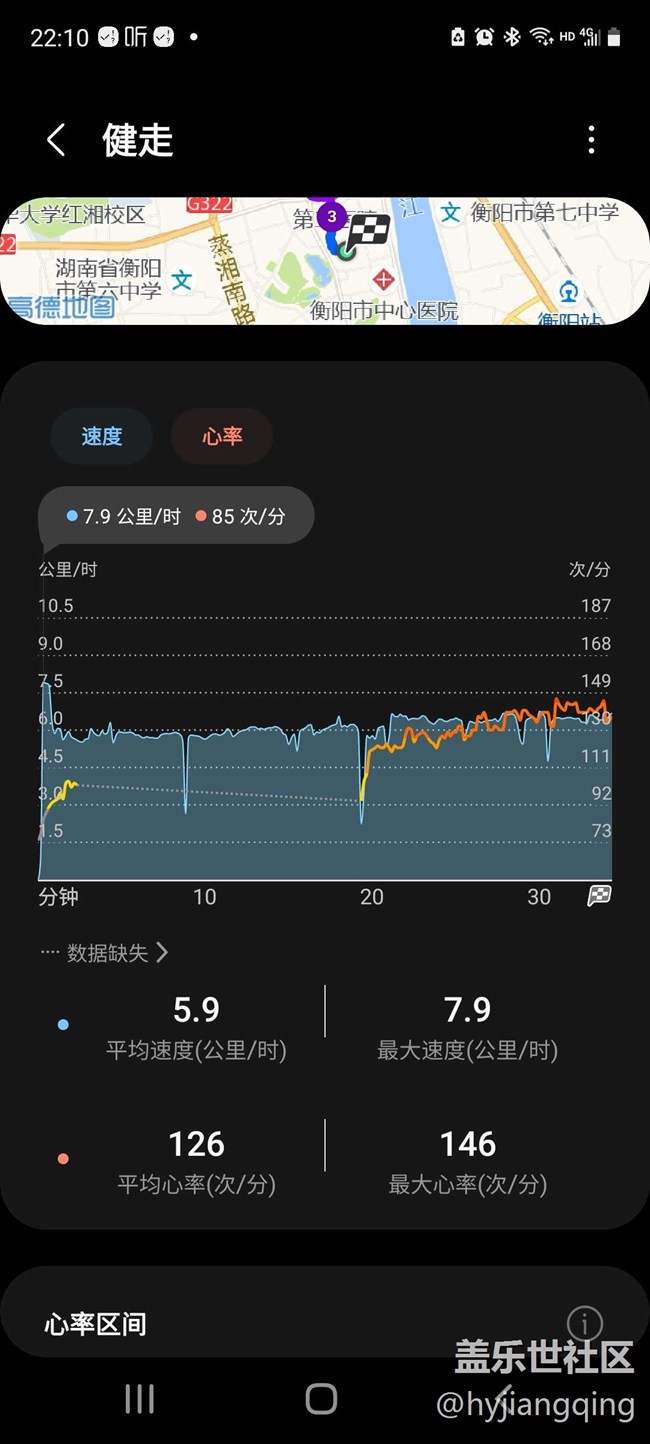The width and height of the screenshot is (650, 1444).
Task: Go back from the 健走 screen
Action: pos(56,141)
